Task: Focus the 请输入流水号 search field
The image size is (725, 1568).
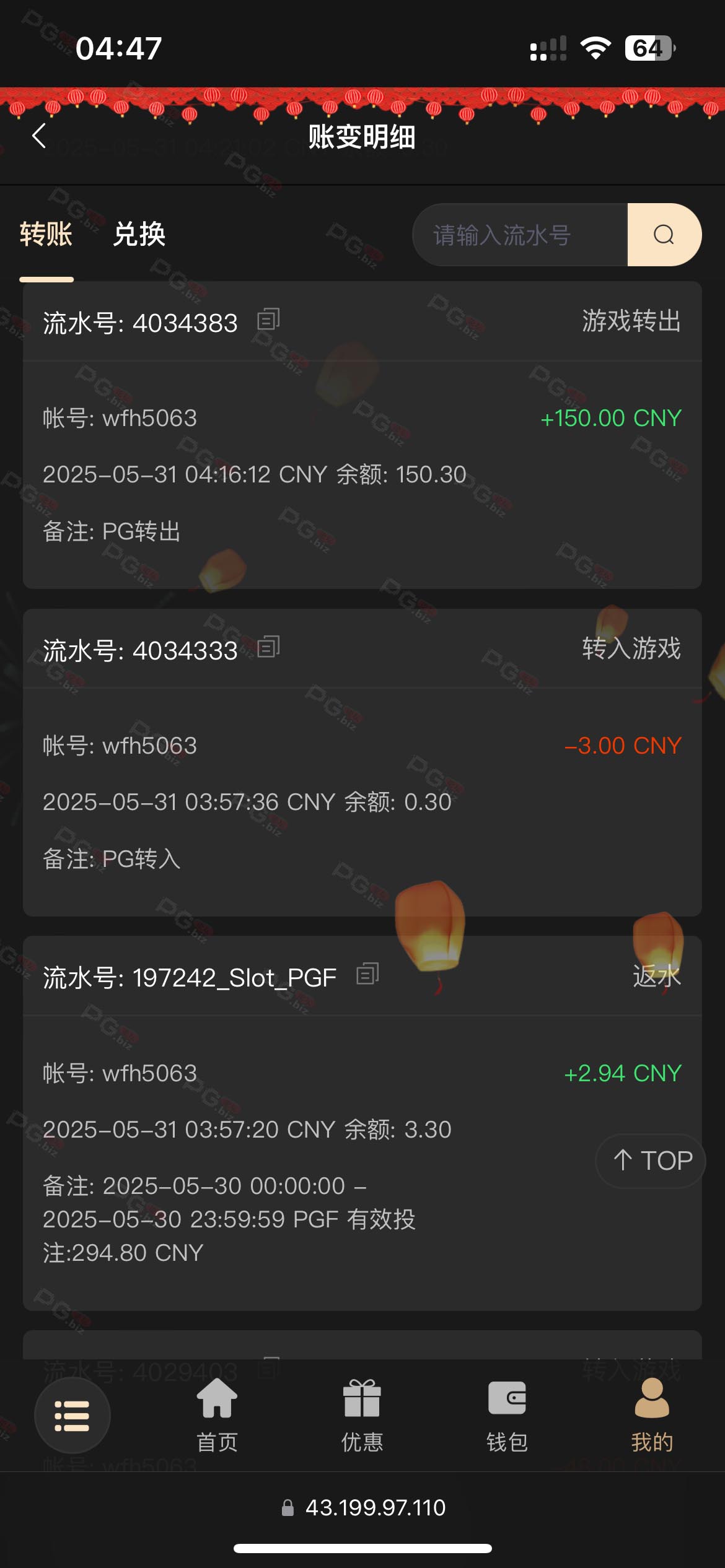Action: click(521, 235)
